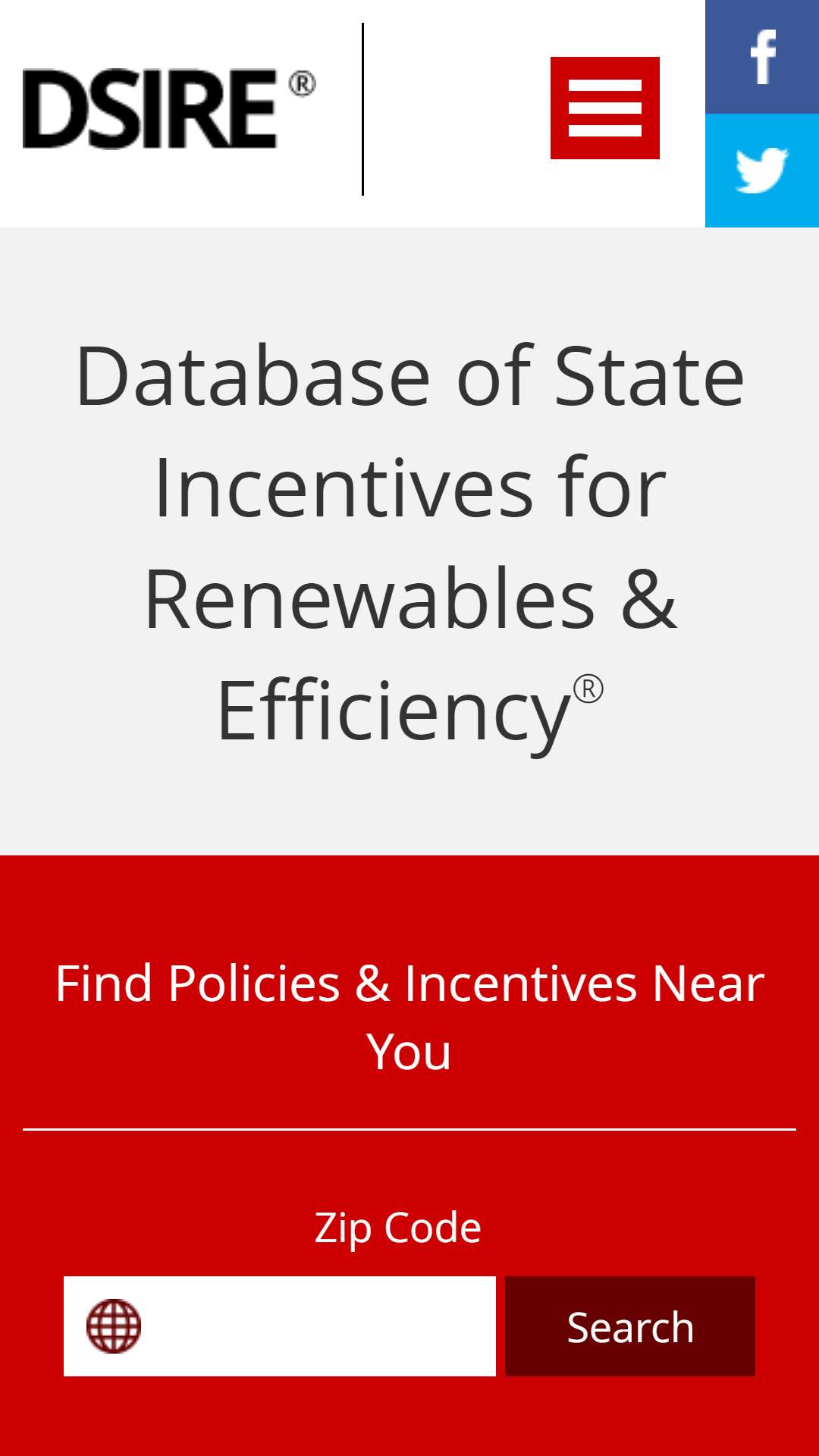
Task: Tap the Search button
Action: click(630, 1326)
